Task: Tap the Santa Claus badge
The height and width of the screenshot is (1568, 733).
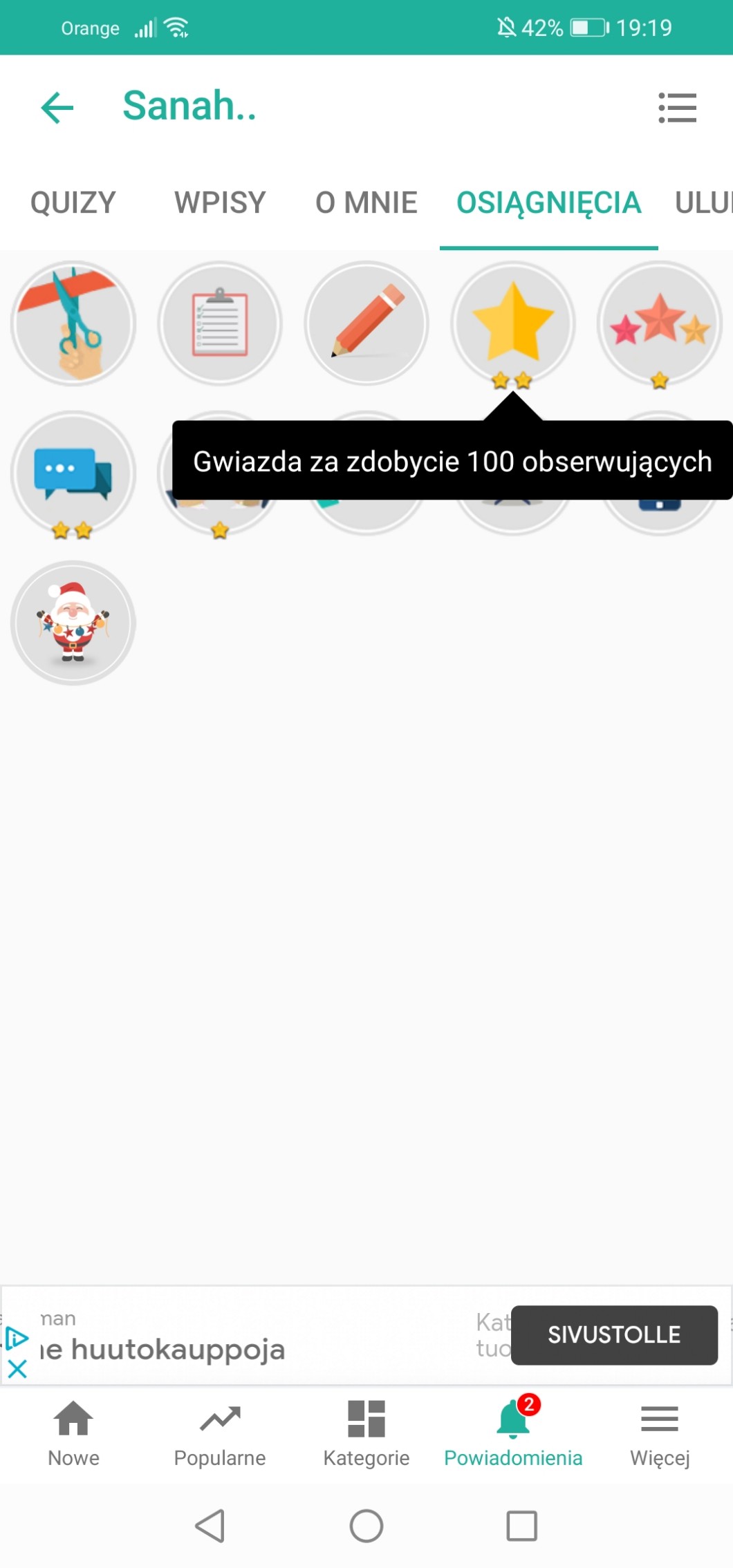Action: point(73,623)
